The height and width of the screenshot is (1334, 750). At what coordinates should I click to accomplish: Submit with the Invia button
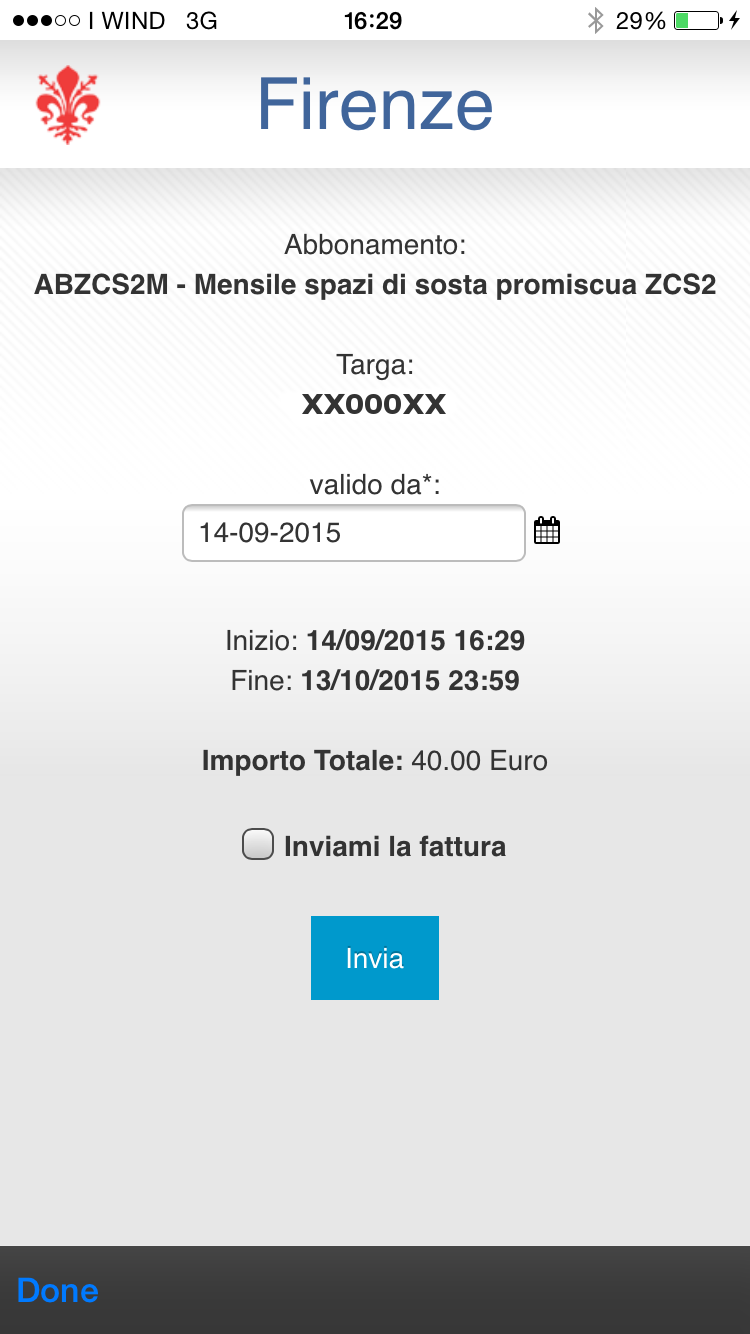(x=374, y=958)
